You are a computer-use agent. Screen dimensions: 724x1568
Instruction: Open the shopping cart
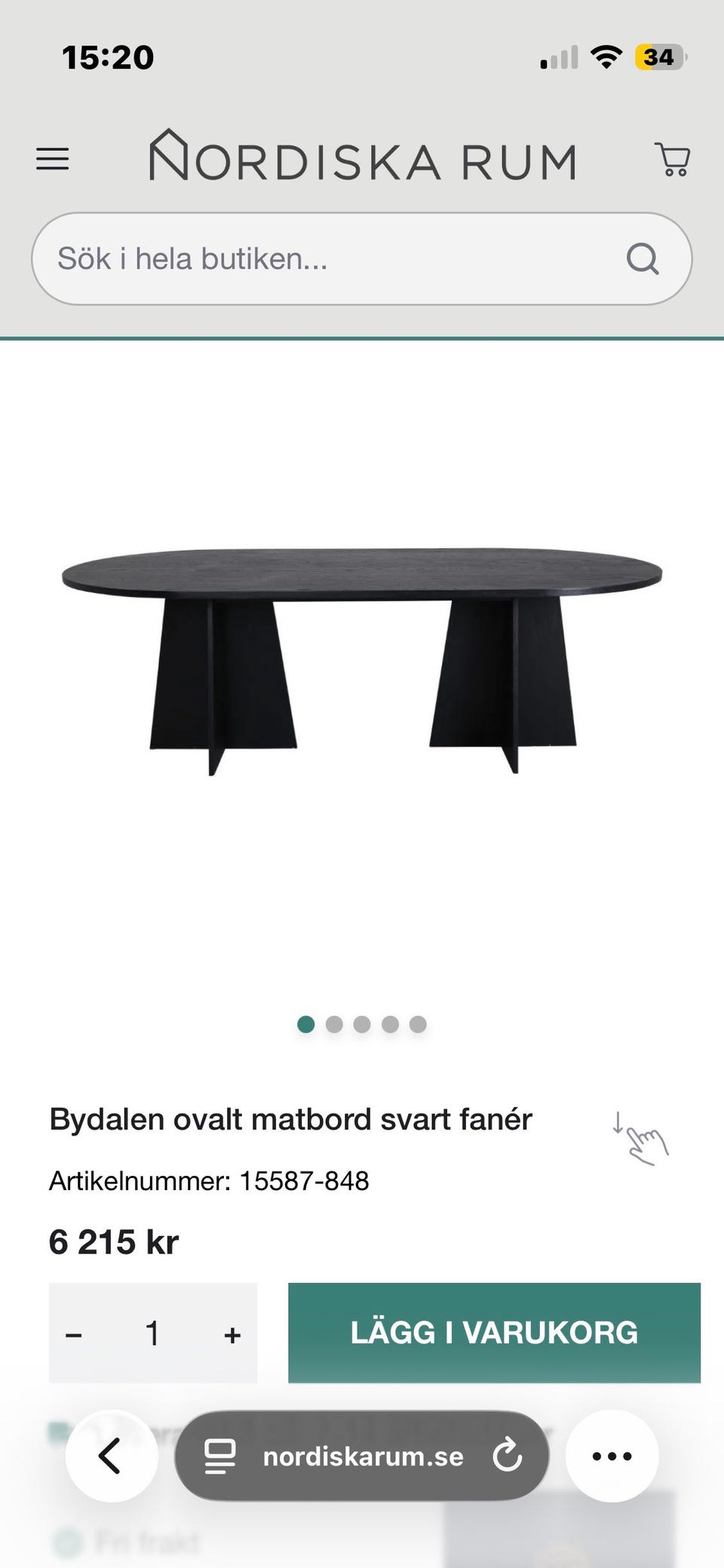tap(673, 158)
